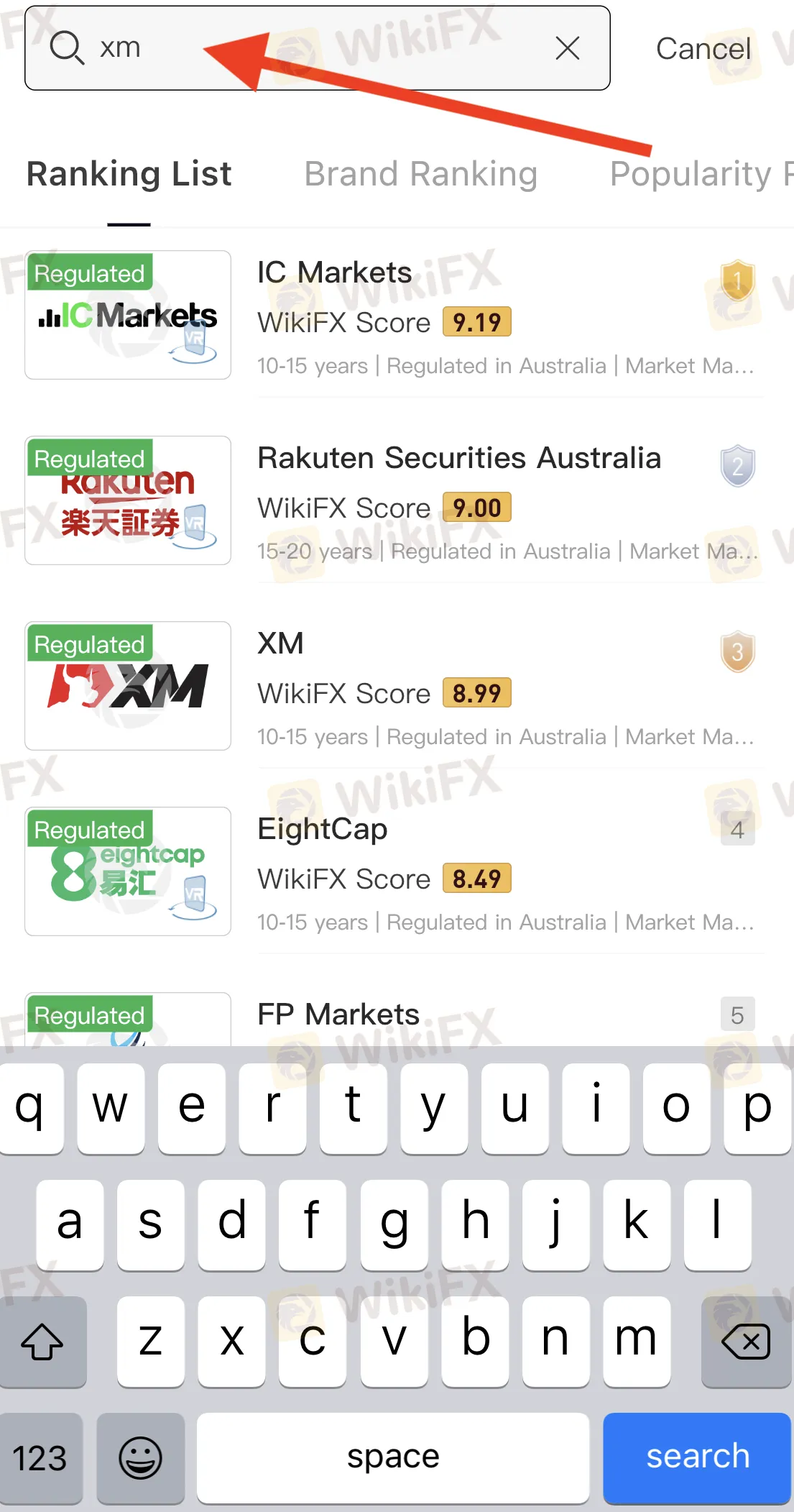Open the FP Markets broker entry

[394, 1017]
